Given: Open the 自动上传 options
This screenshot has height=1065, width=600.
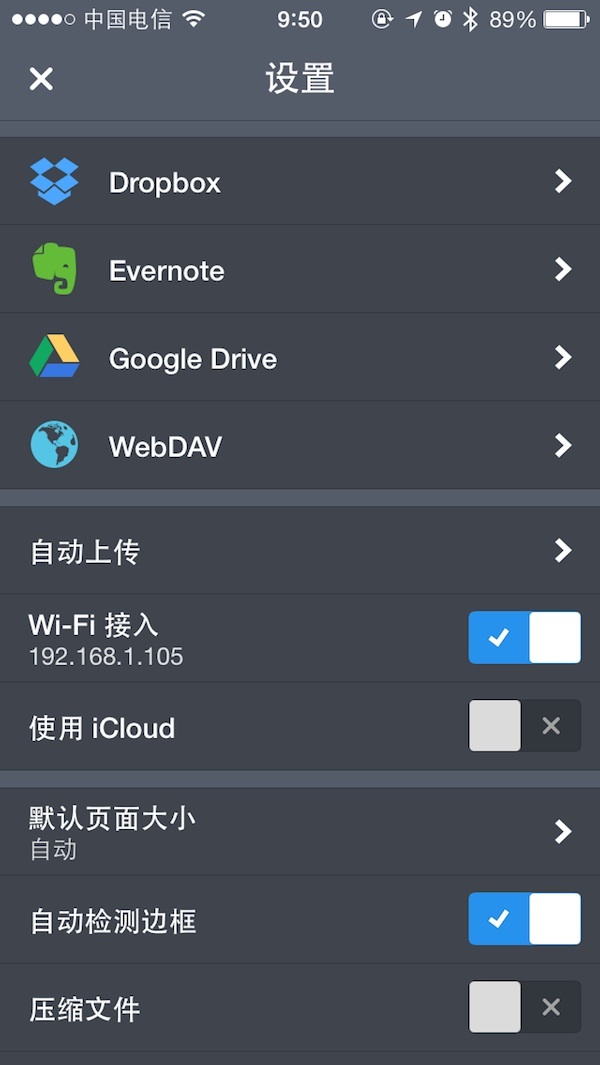Looking at the screenshot, I should click(300, 550).
